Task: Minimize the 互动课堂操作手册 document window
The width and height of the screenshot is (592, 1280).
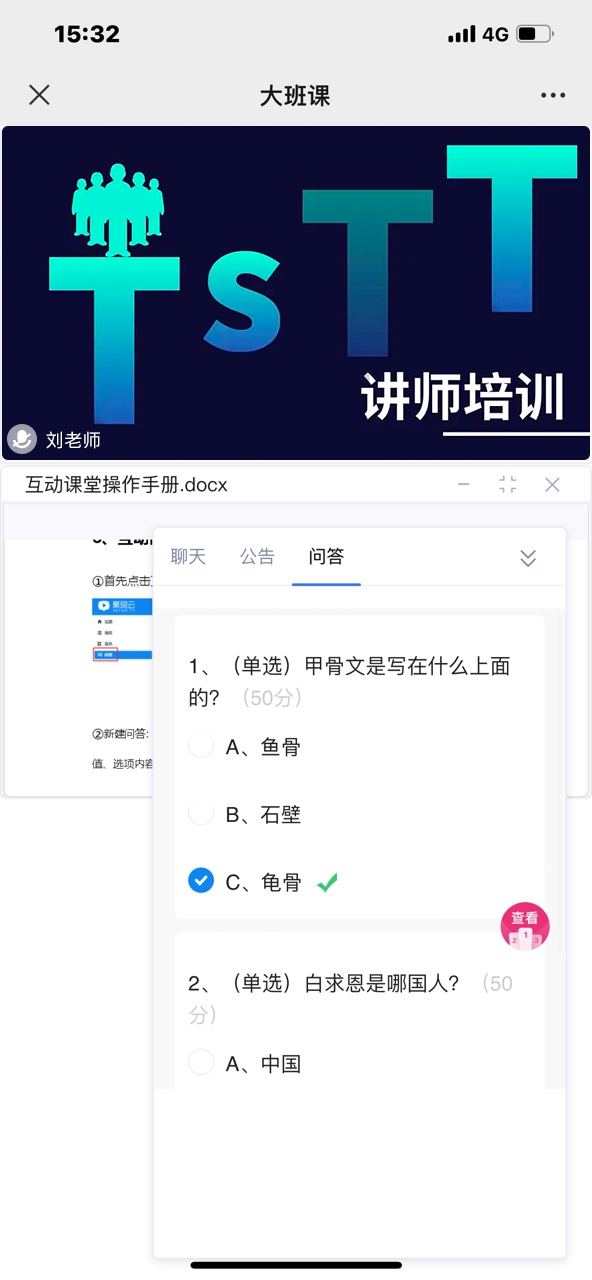Action: (463, 485)
